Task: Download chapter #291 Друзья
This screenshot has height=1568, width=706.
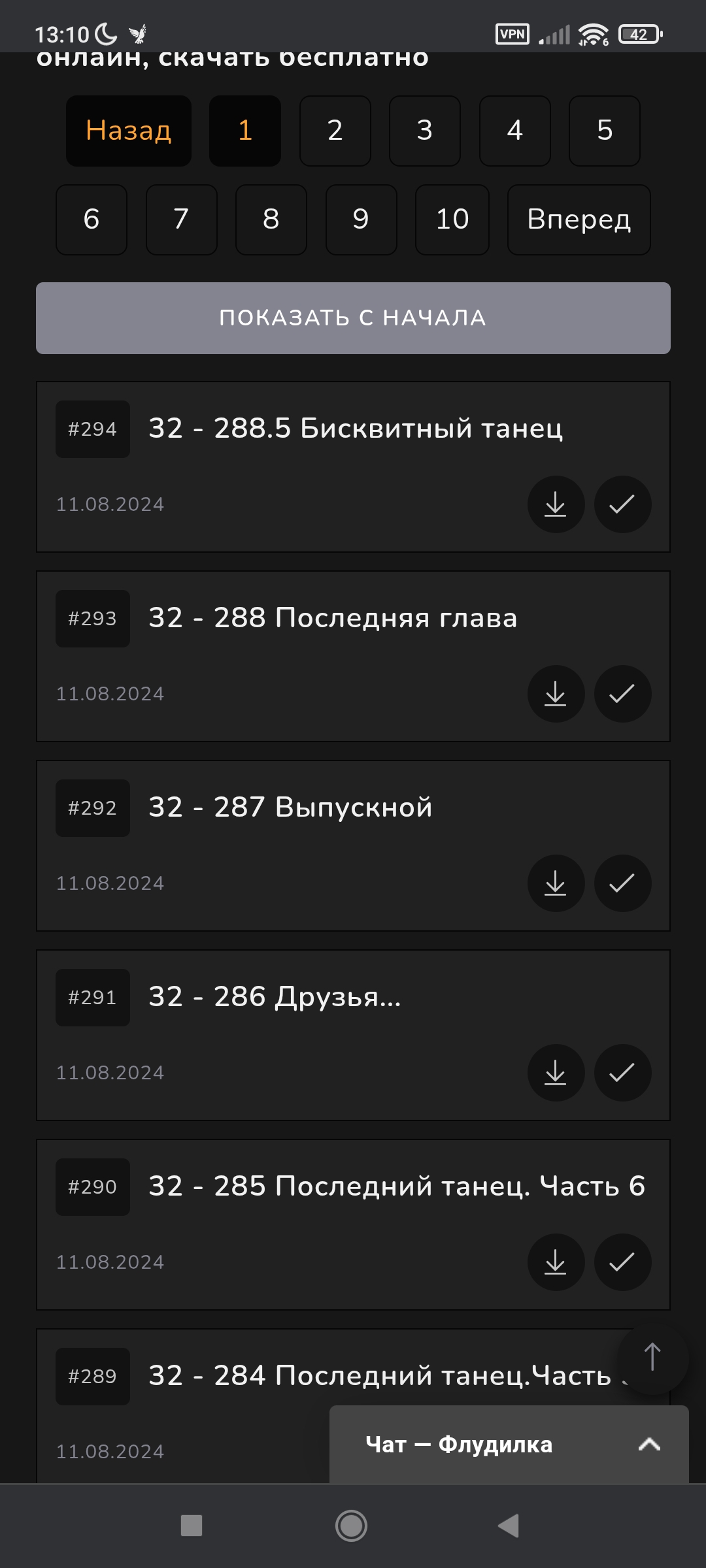Action: [x=556, y=1073]
